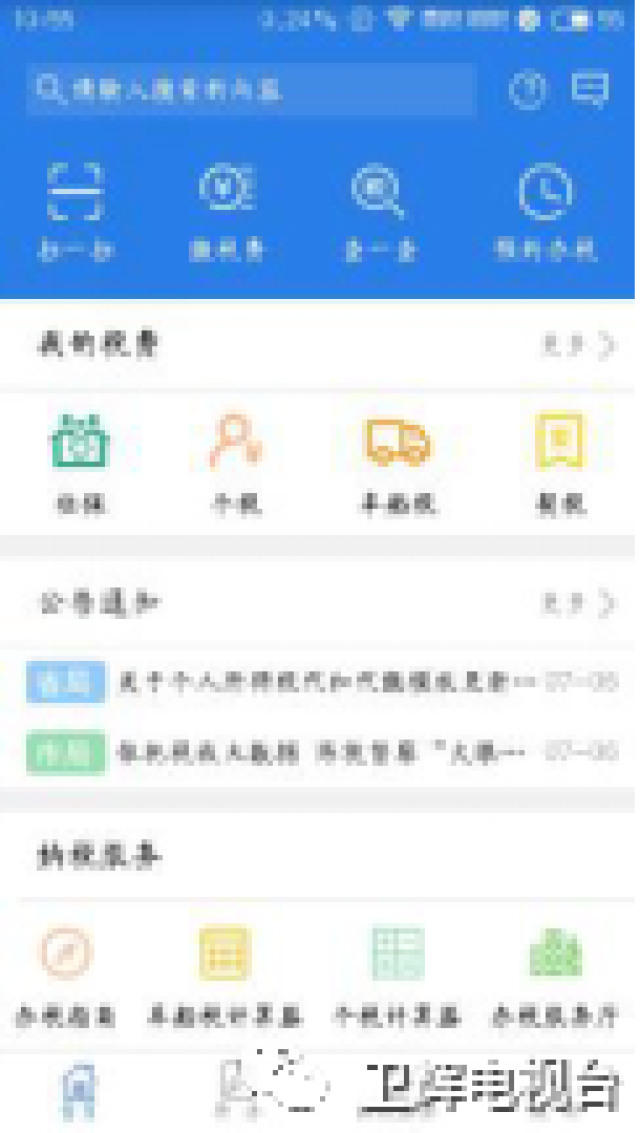Open 扫一扫 scan shortcut
640x1133 pixels.
pyautogui.click(x=75, y=210)
